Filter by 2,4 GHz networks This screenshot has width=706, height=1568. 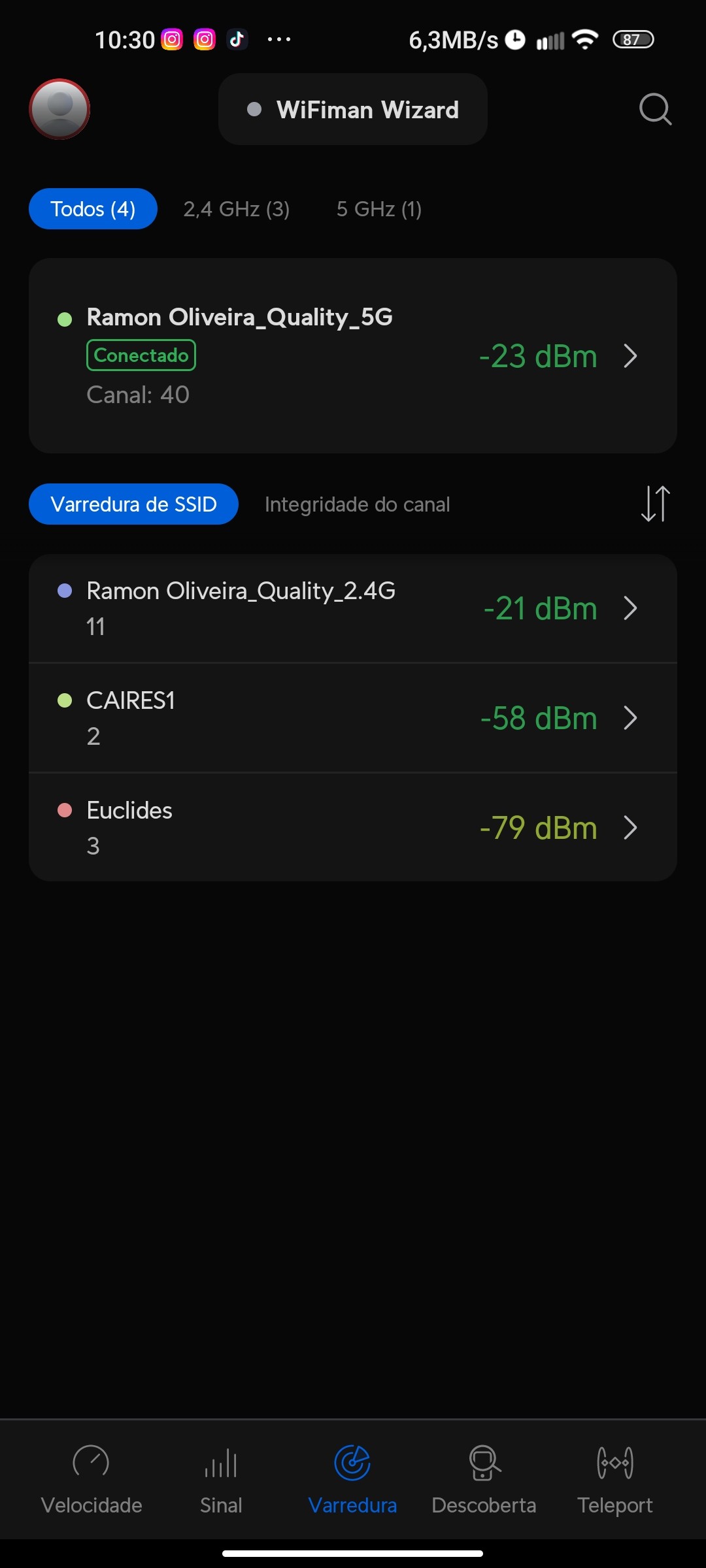236,209
